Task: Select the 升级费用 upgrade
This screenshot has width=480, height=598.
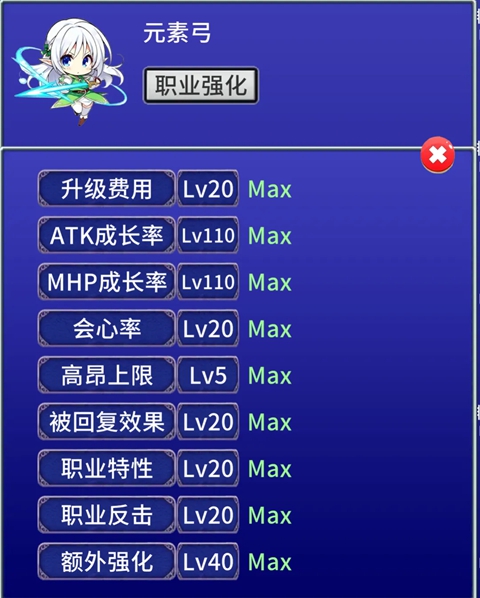Action: click(x=107, y=189)
